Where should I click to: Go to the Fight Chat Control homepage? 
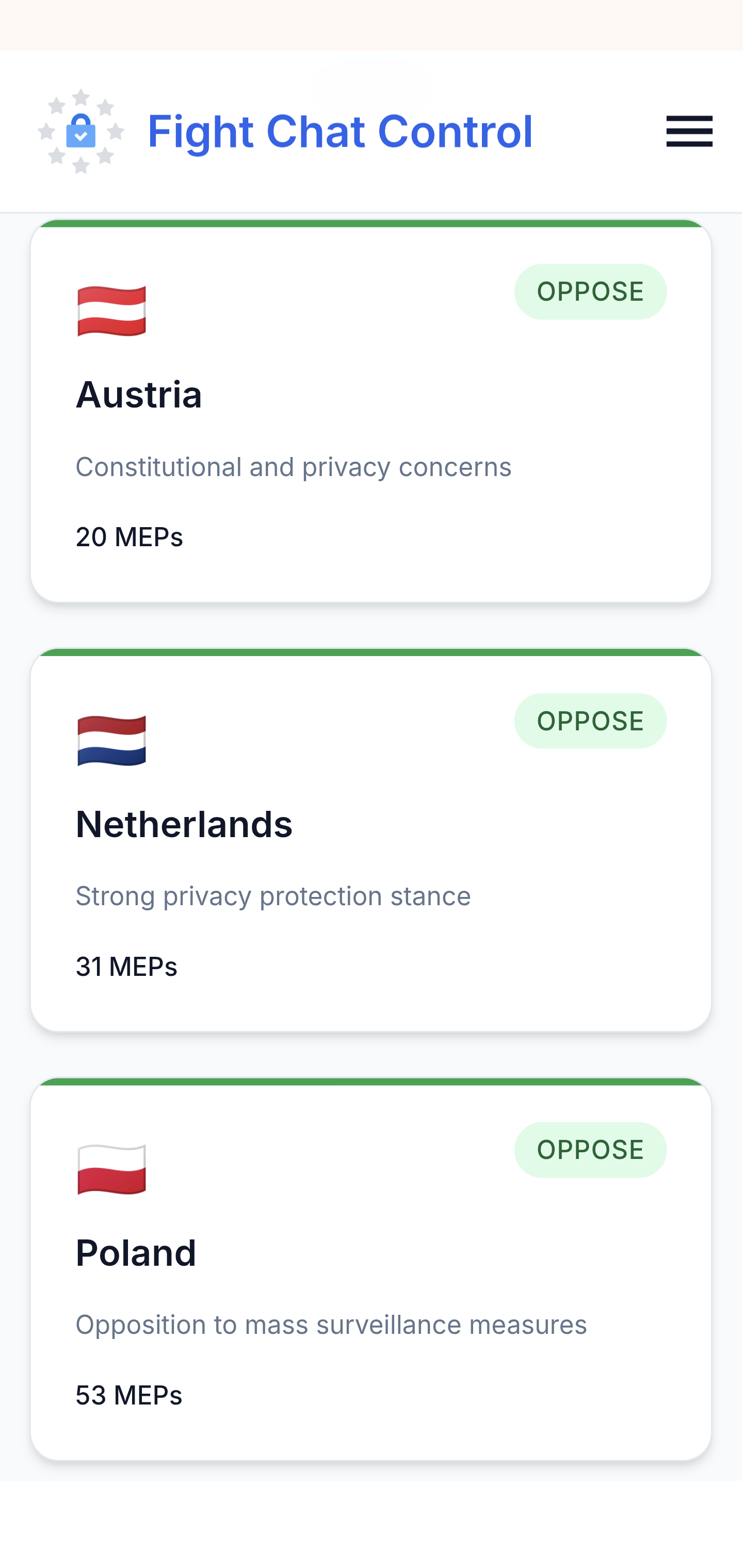(x=284, y=132)
